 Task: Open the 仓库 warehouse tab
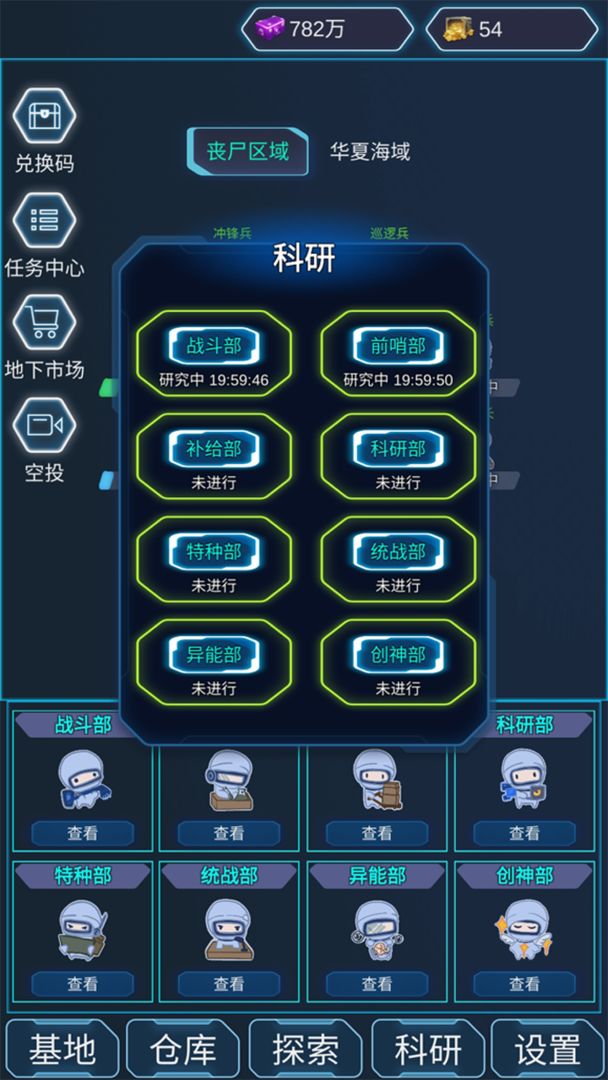(x=183, y=1050)
